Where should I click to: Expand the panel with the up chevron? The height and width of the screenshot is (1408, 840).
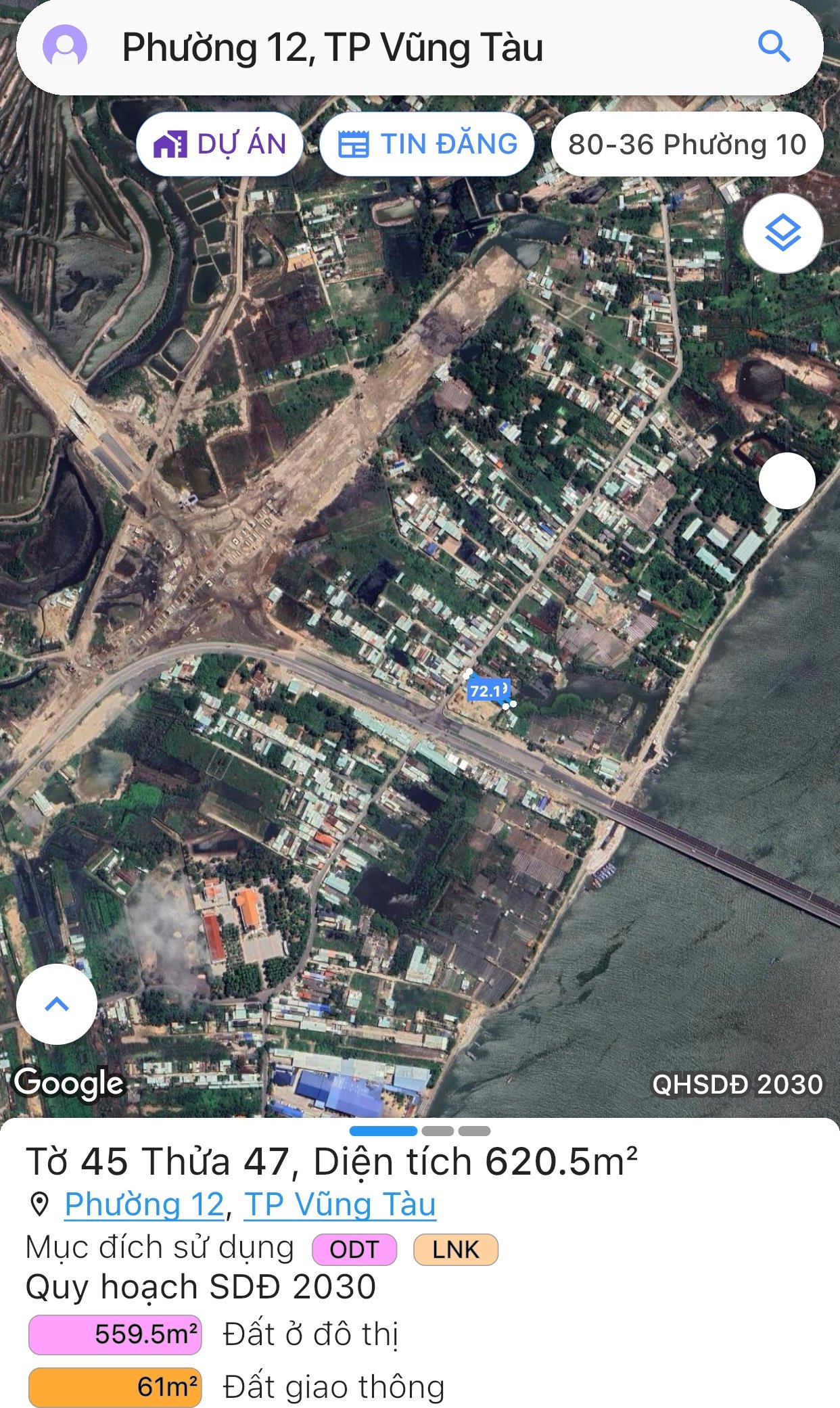point(57,1004)
